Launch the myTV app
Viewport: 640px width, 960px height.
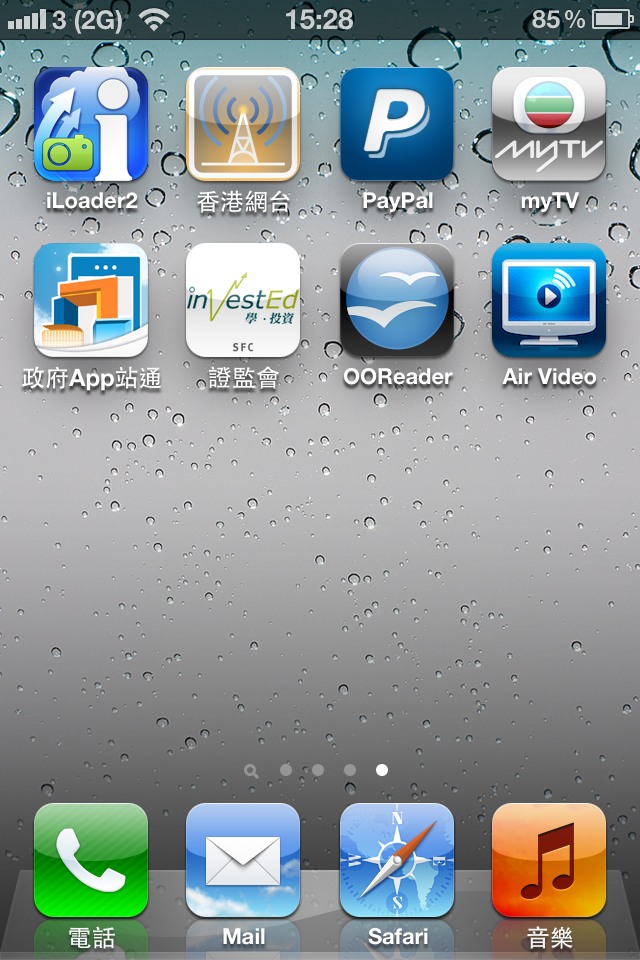(x=549, y=124)
